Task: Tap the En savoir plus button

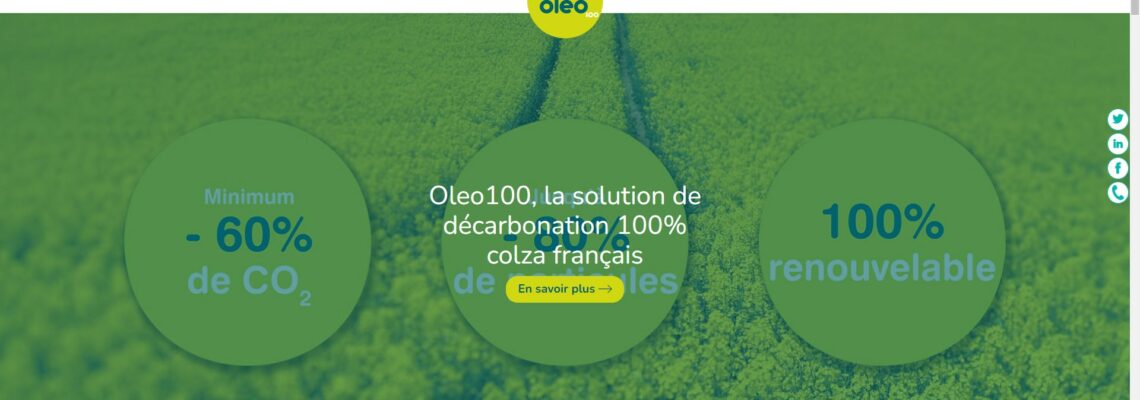Action: pos(565,289)
